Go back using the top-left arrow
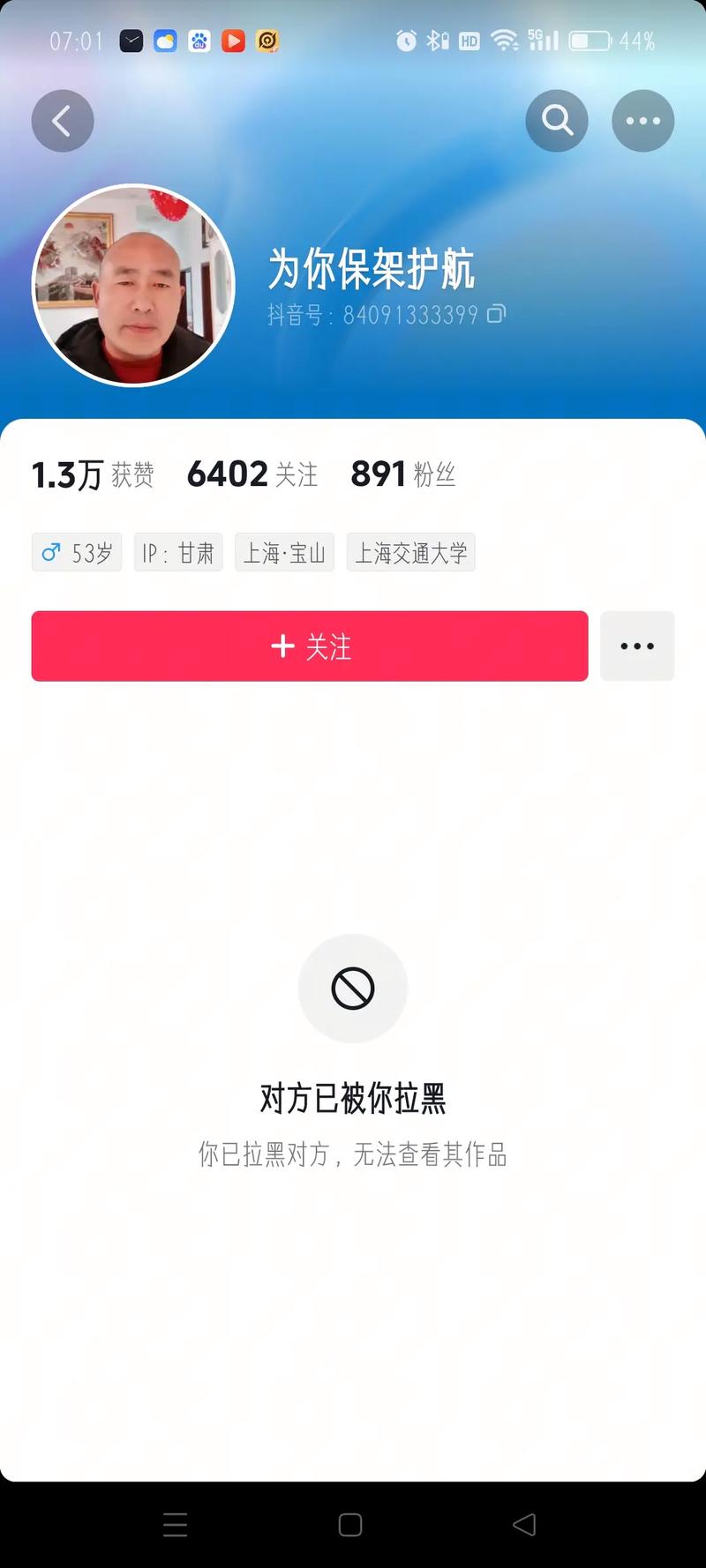The height and width of the screenshot is (1568, 706). coord(63,121)
